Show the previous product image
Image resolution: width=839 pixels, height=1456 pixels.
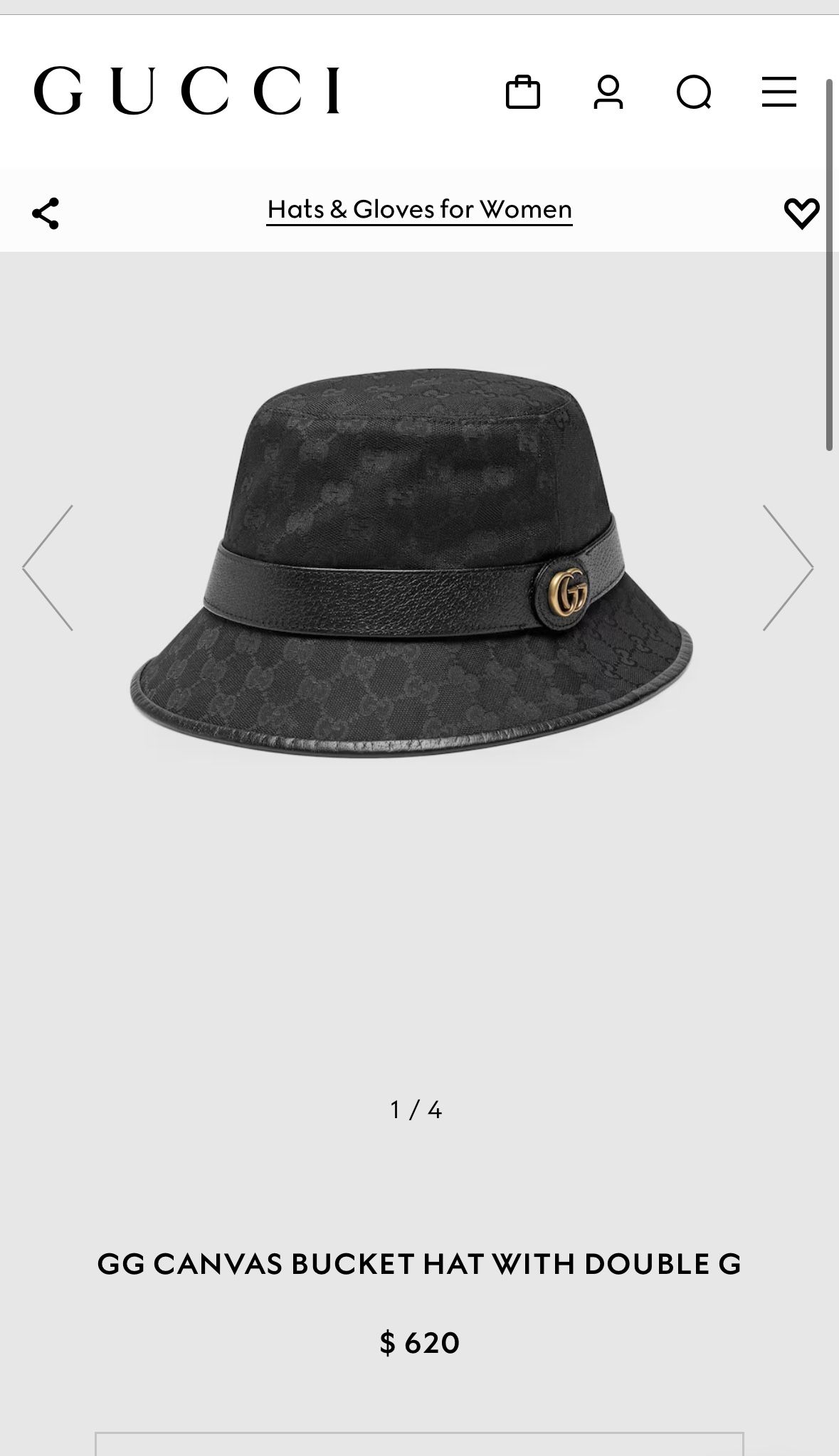click(x=48, y=568)
